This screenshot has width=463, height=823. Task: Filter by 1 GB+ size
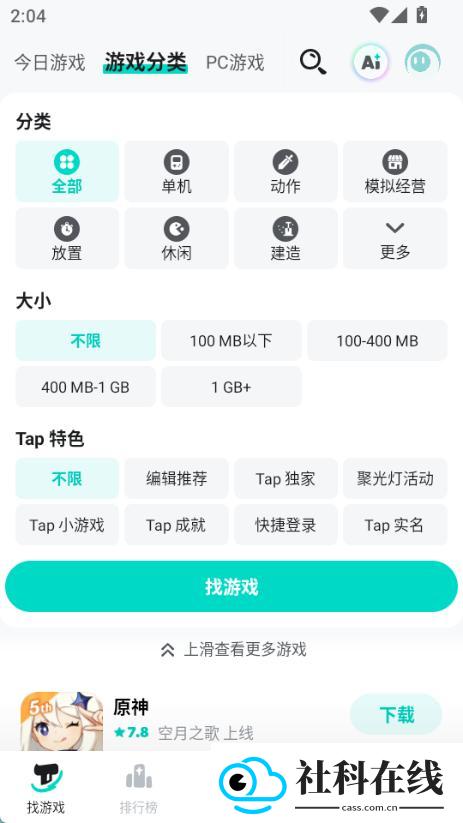coord(231,387)
